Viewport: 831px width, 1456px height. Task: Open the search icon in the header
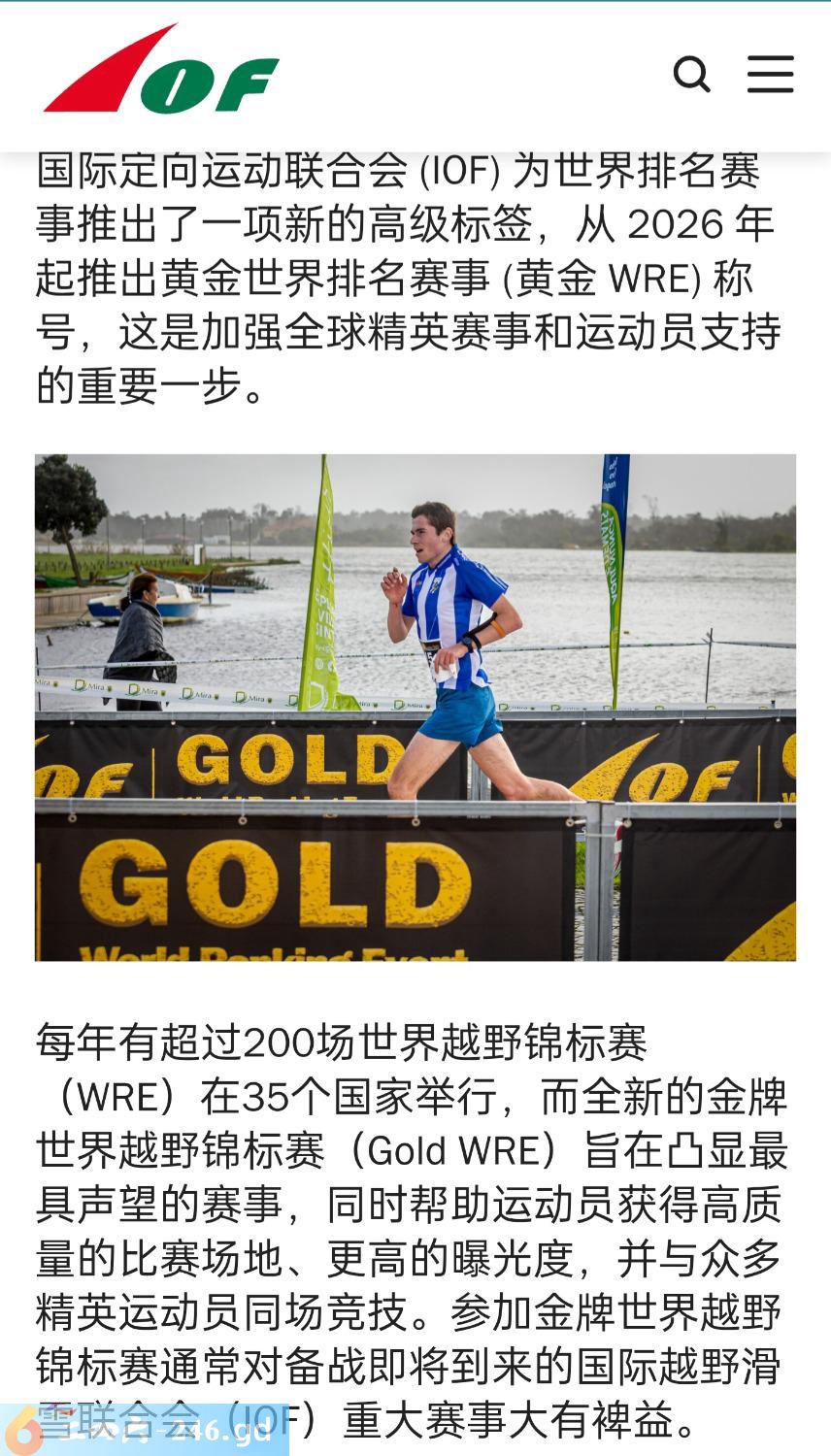pos(691,74)
